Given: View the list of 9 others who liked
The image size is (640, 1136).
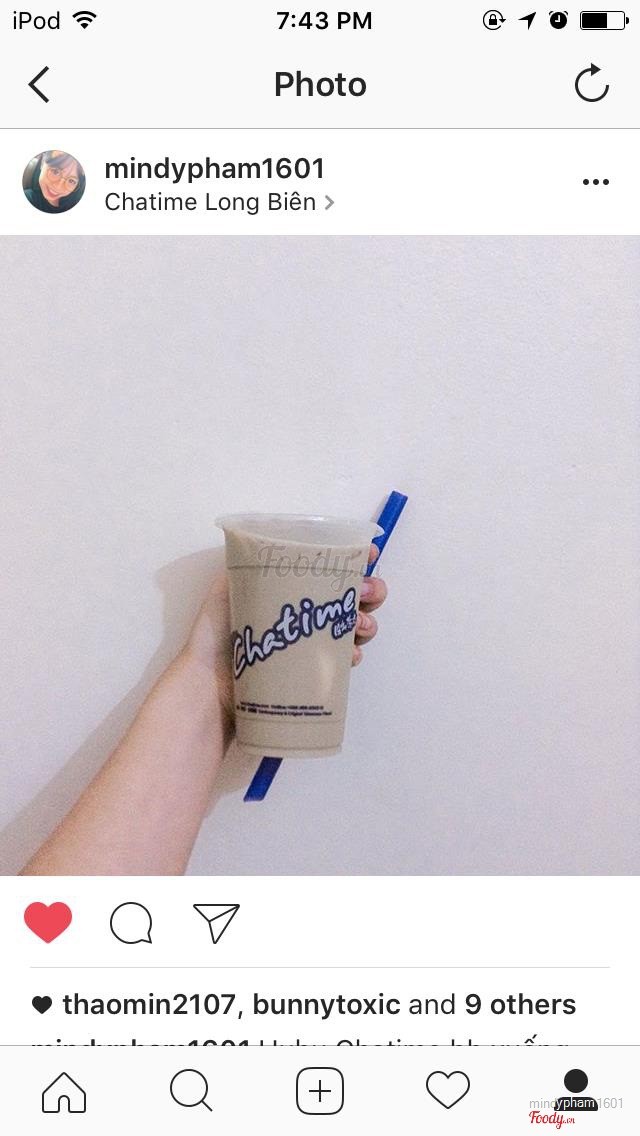Looking at the screenshot, I should (x=520, y=1004).
